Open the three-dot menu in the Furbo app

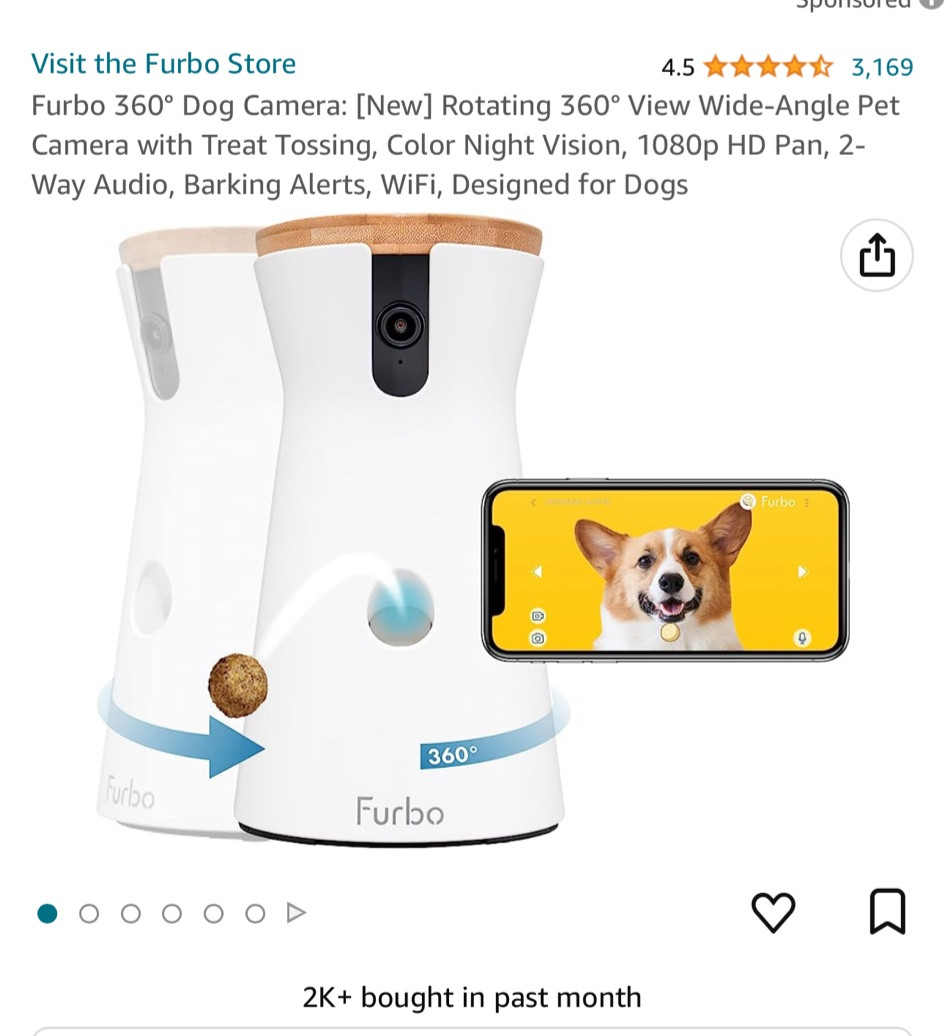click(x=809, y=502)
